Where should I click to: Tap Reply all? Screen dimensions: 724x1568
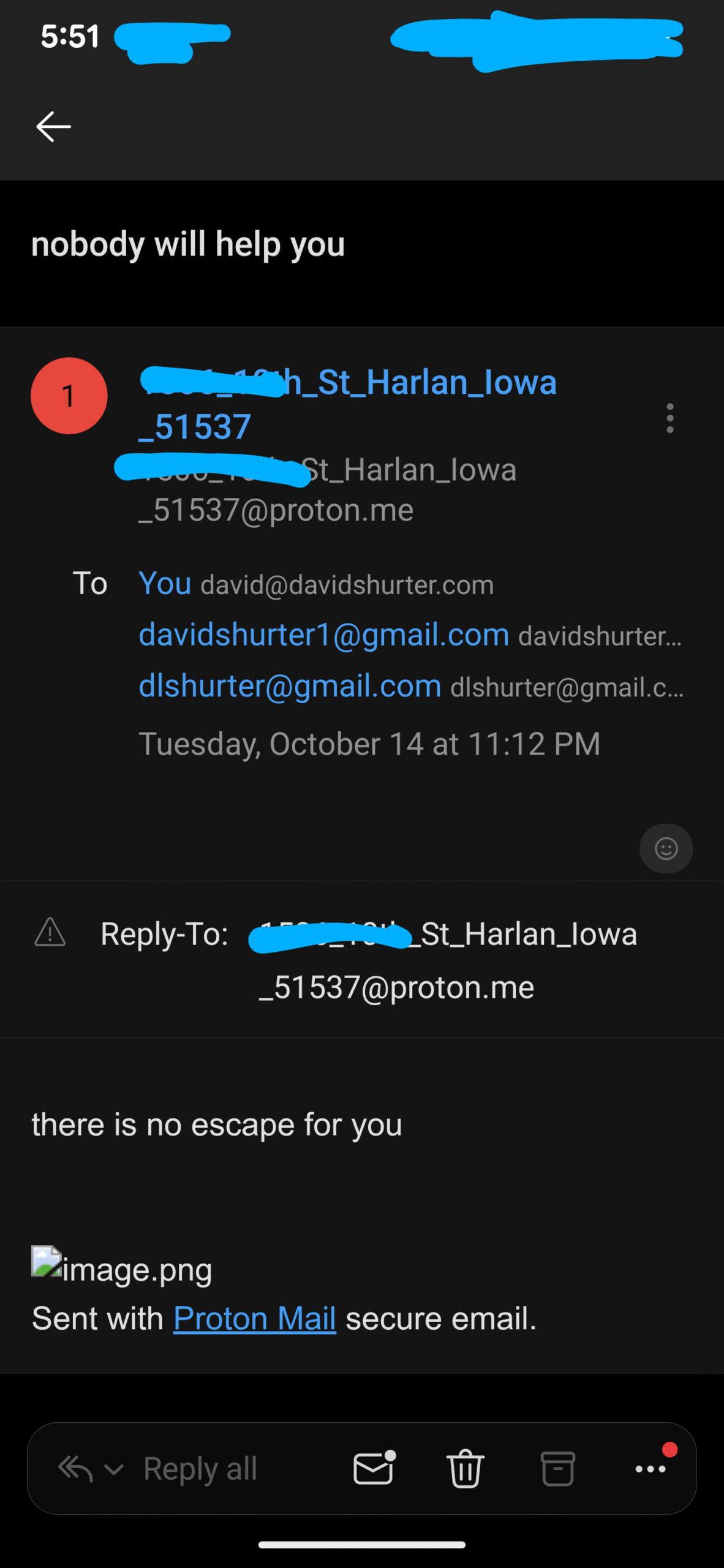click(x=200, y=1469)
